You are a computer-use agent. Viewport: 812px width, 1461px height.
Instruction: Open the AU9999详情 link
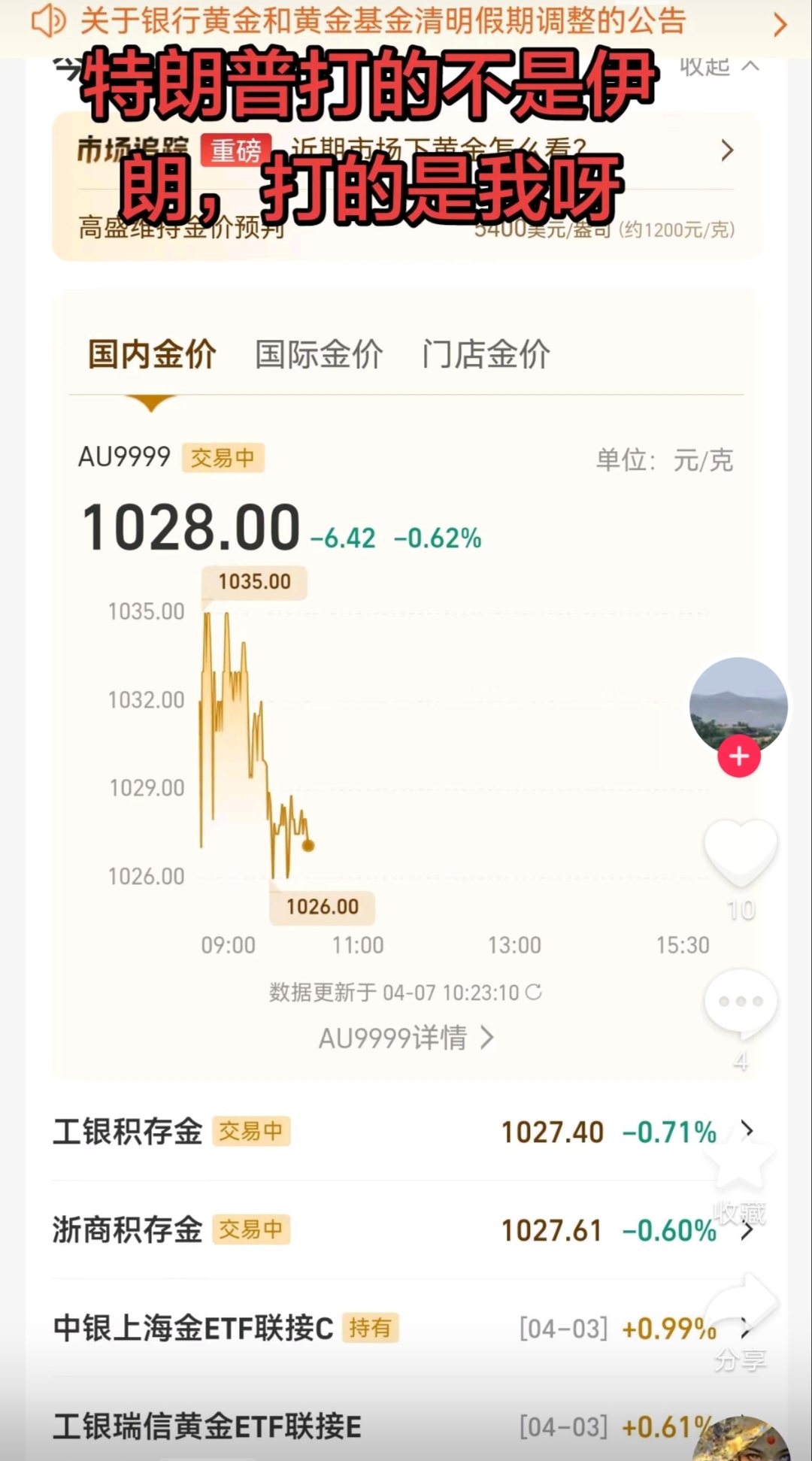[406, 1038]
